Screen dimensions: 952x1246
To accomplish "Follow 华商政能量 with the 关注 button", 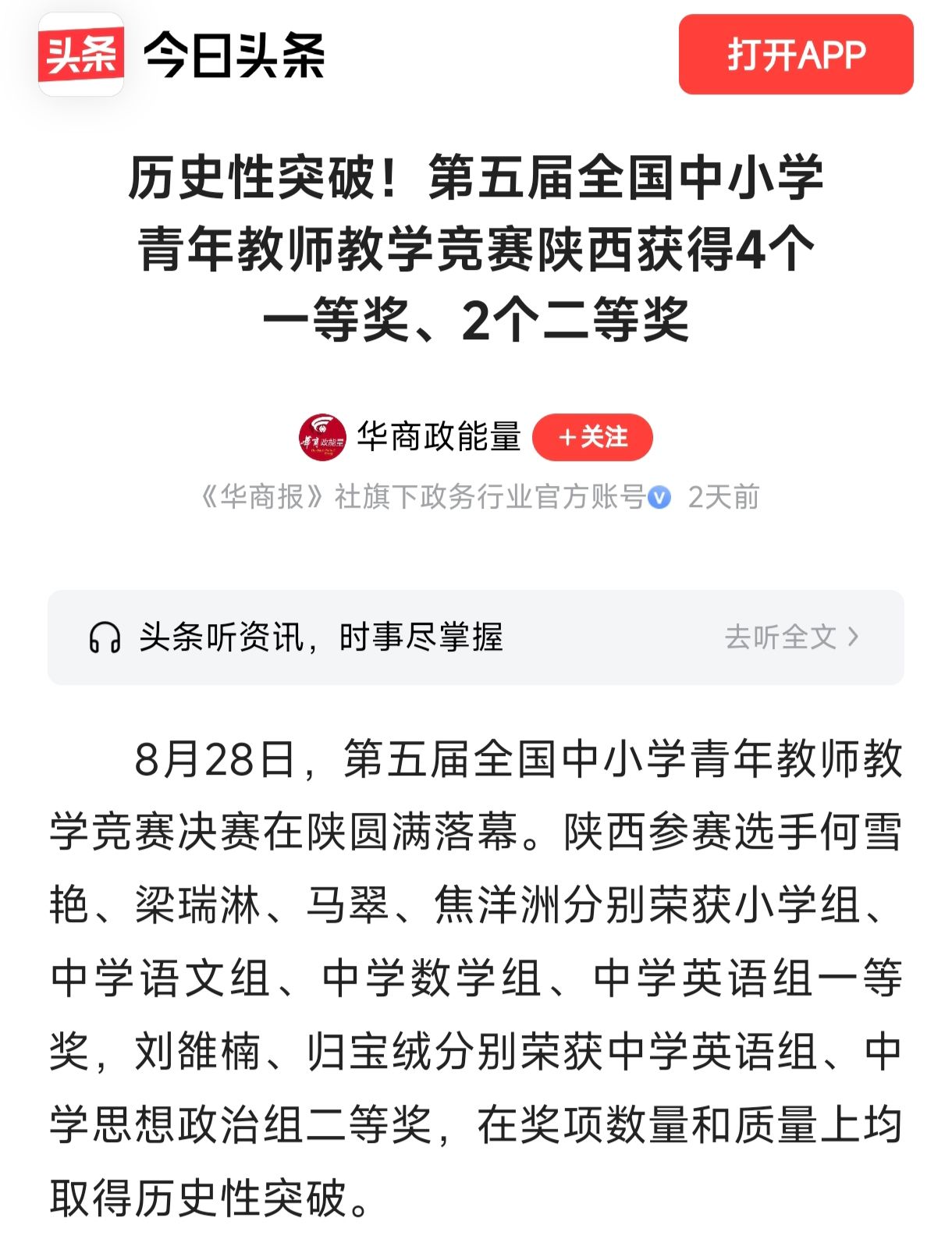I will pyautogui.click(x=592, y=437).
